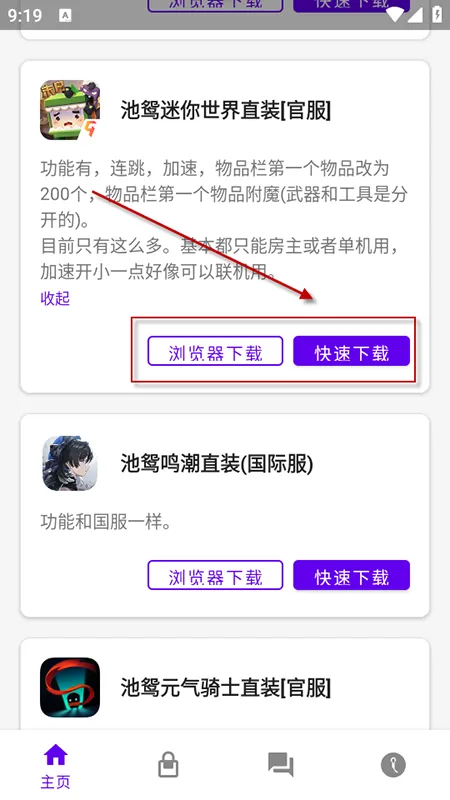Image resolution: width=450 pixels, height=800 pixels.
Task: Tap 快速下载 for 池鸳鸣潮直装(国际服)
Action: tap(351, 575)
